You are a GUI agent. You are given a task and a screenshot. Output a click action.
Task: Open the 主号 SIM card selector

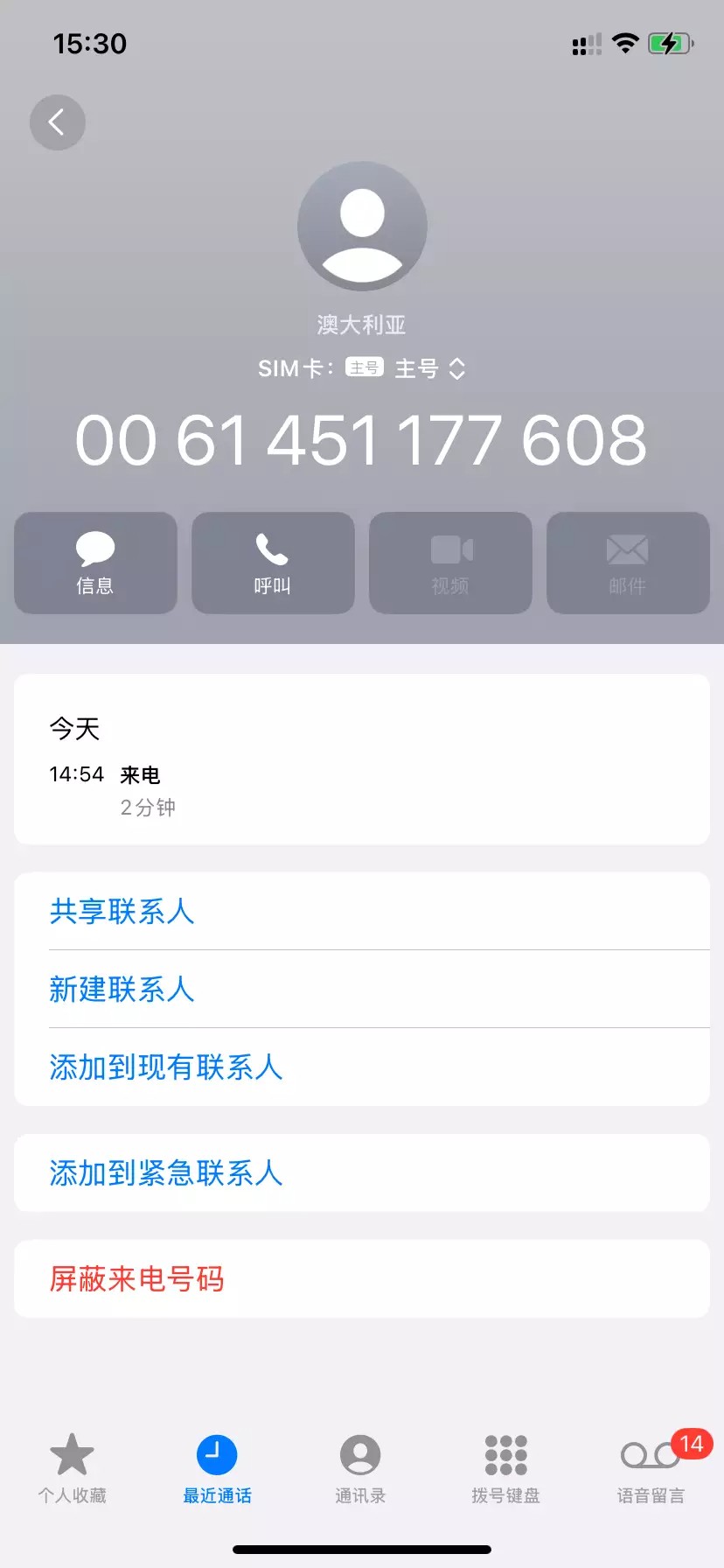pyautogui.click(x=404, y=369)
